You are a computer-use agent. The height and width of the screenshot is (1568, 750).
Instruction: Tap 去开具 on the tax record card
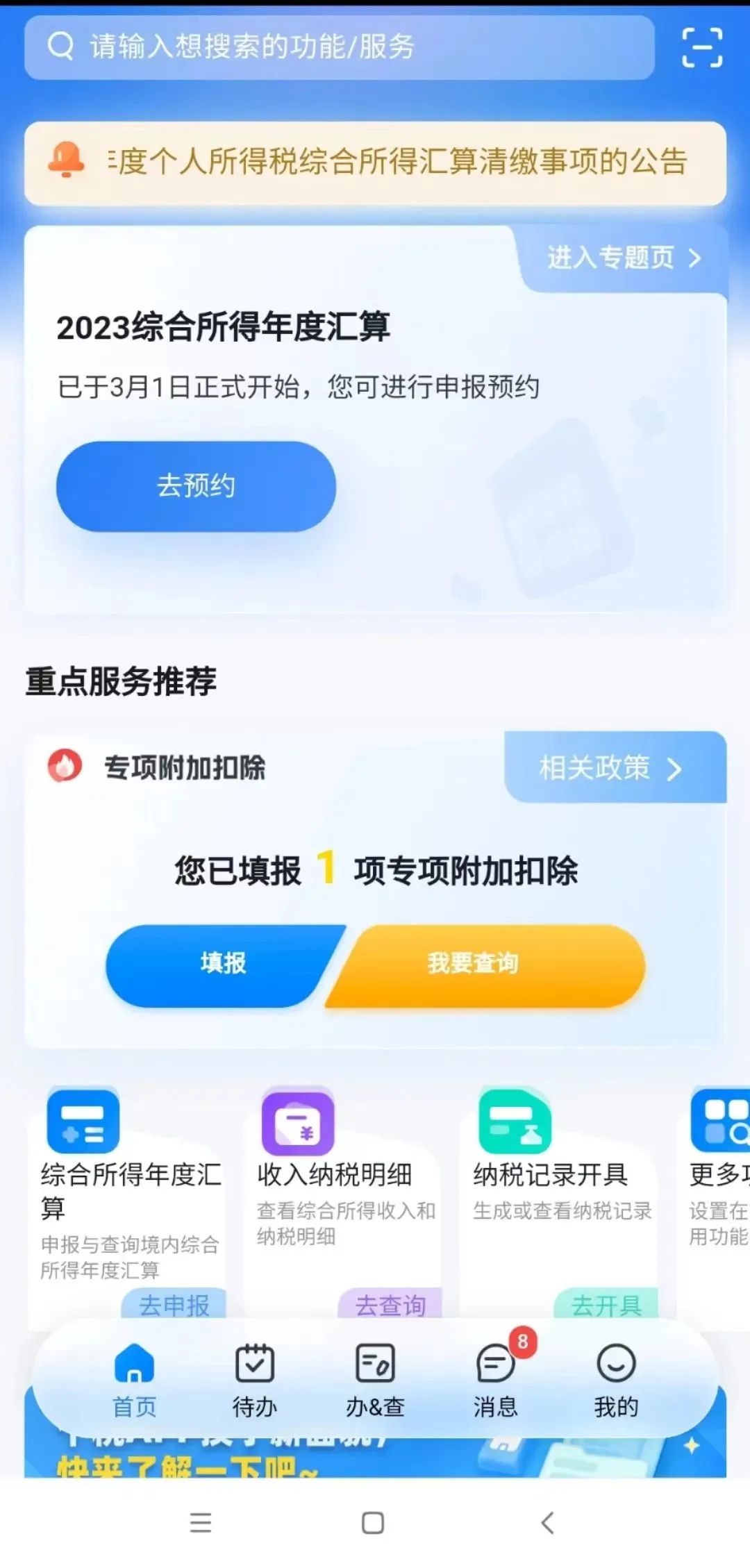(x=606, y=1305)
